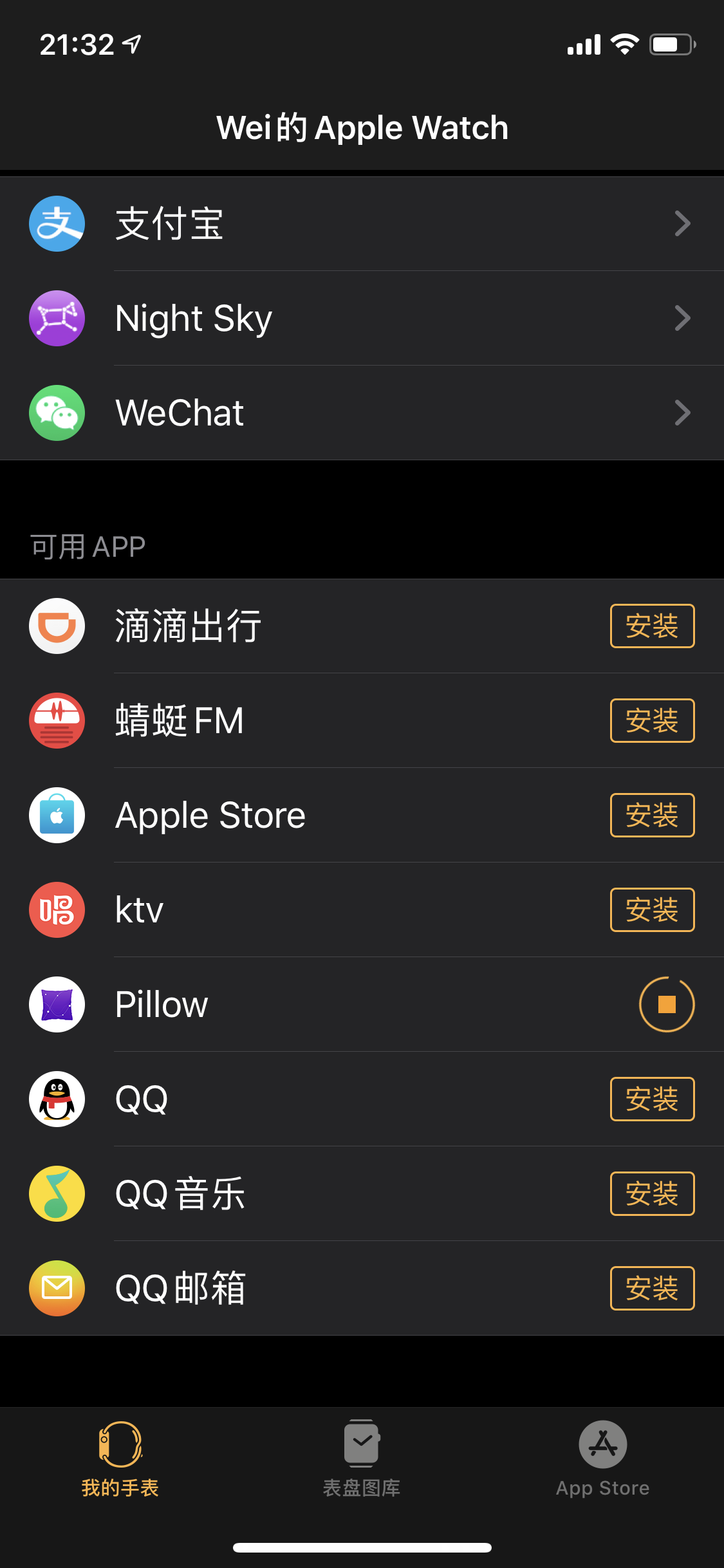Stop the Pillow app installation

[666, 1004]
